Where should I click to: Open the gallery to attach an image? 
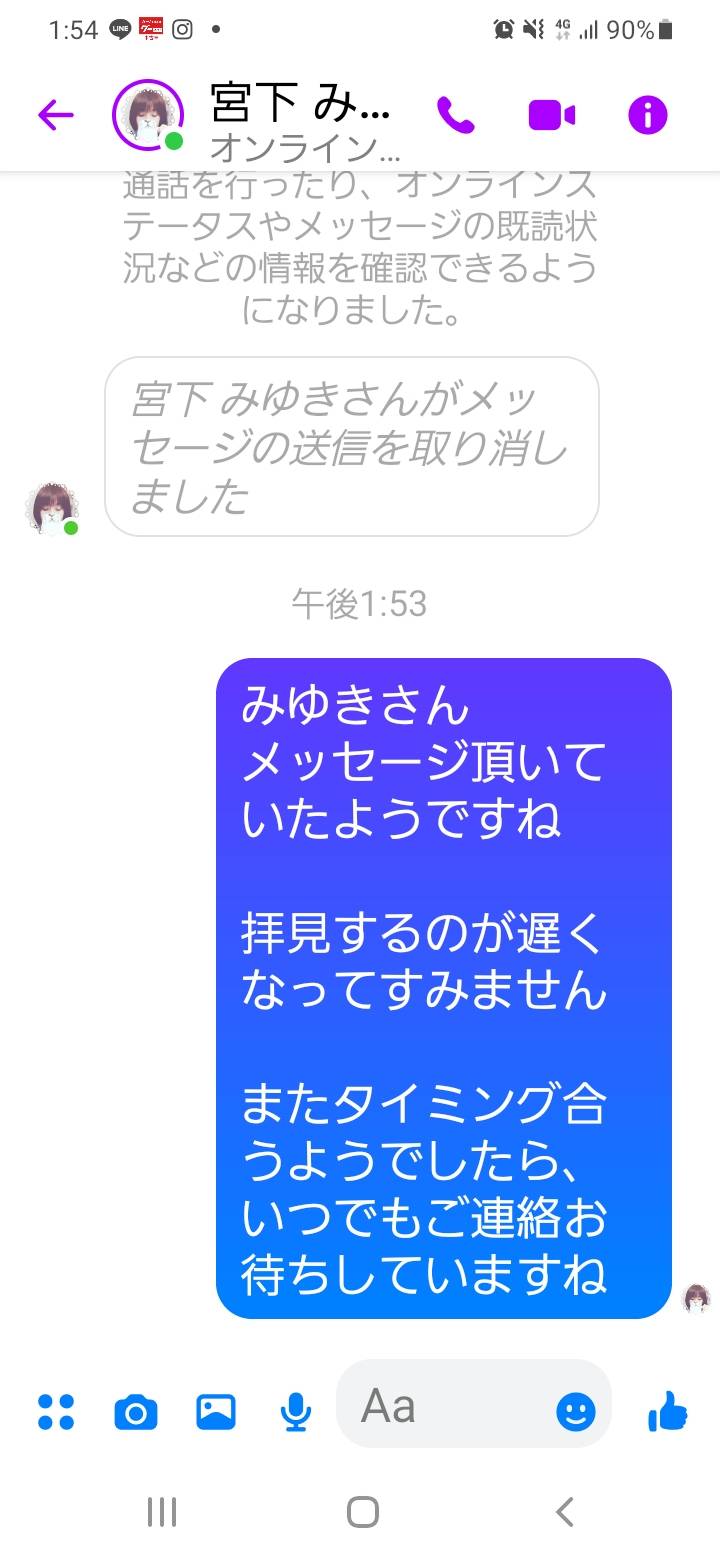click(x=216, y=1412)
